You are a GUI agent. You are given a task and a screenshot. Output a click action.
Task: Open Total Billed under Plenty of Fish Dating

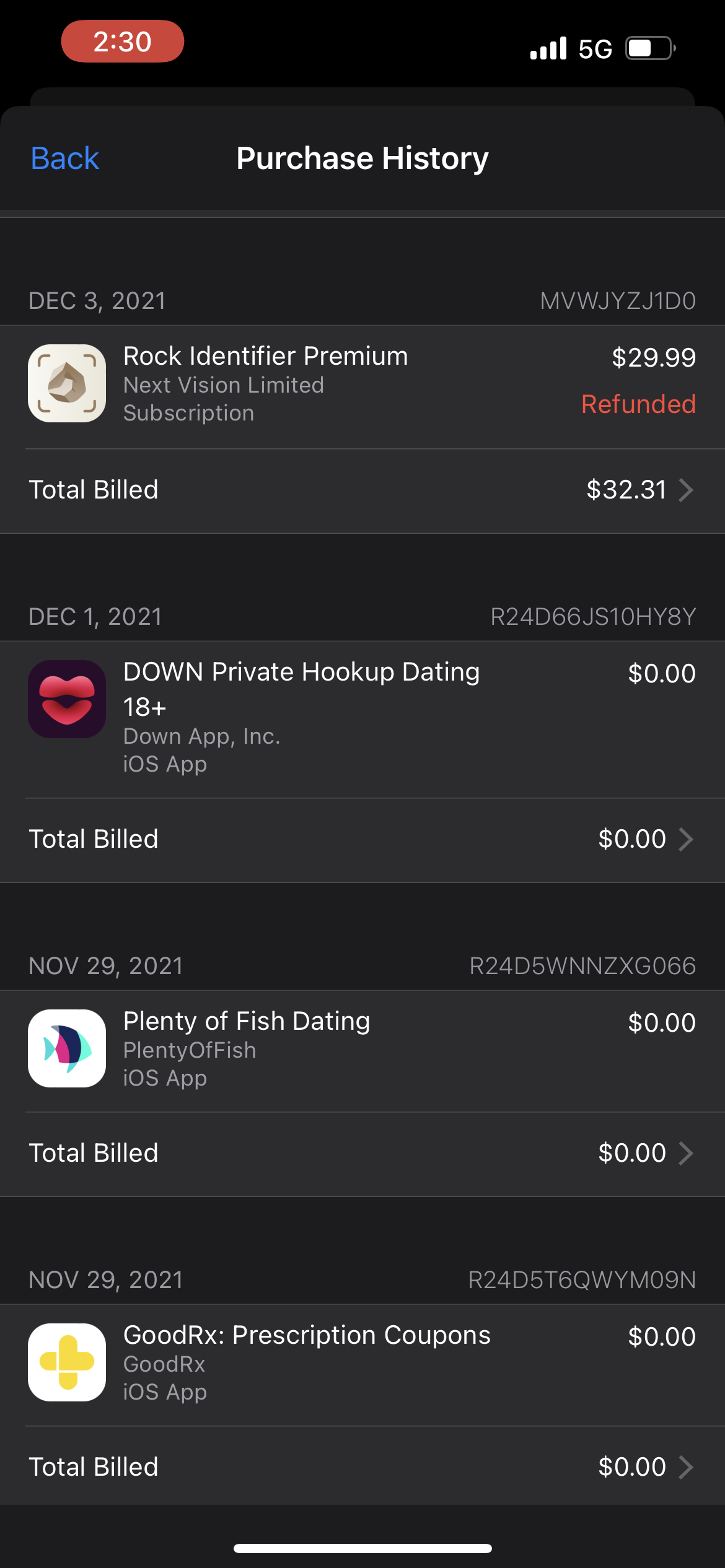point(362,1153)
